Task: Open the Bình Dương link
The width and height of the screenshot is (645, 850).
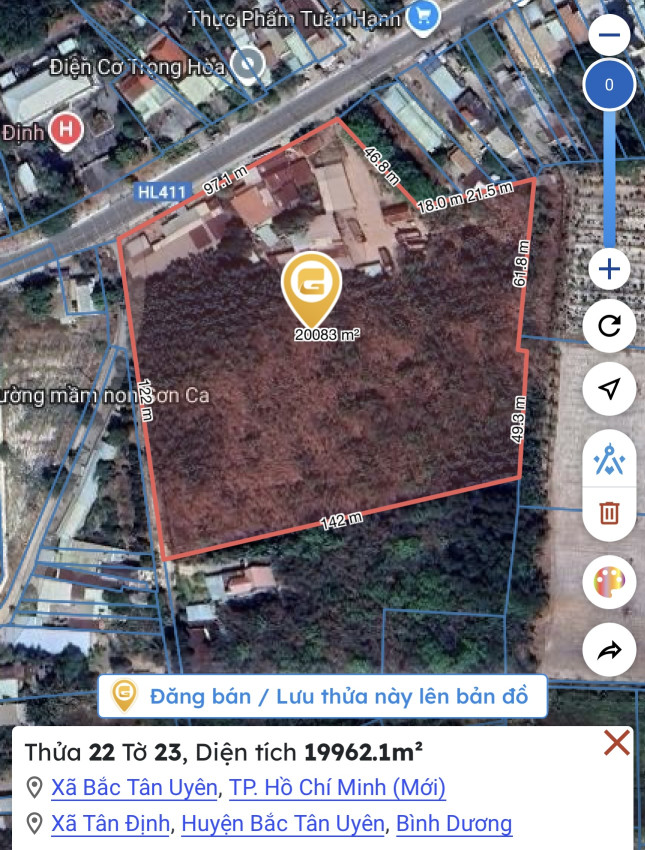Action: pos(454,824)
